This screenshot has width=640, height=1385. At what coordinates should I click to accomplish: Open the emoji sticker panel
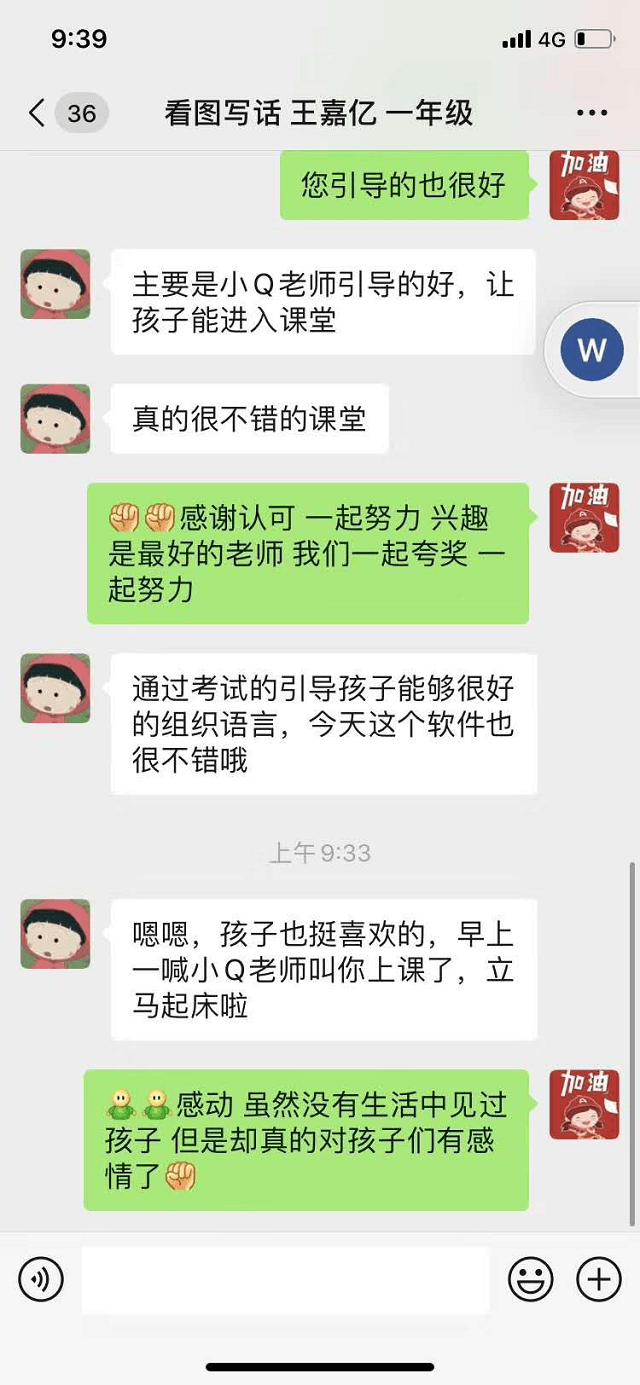(531, 1279)
